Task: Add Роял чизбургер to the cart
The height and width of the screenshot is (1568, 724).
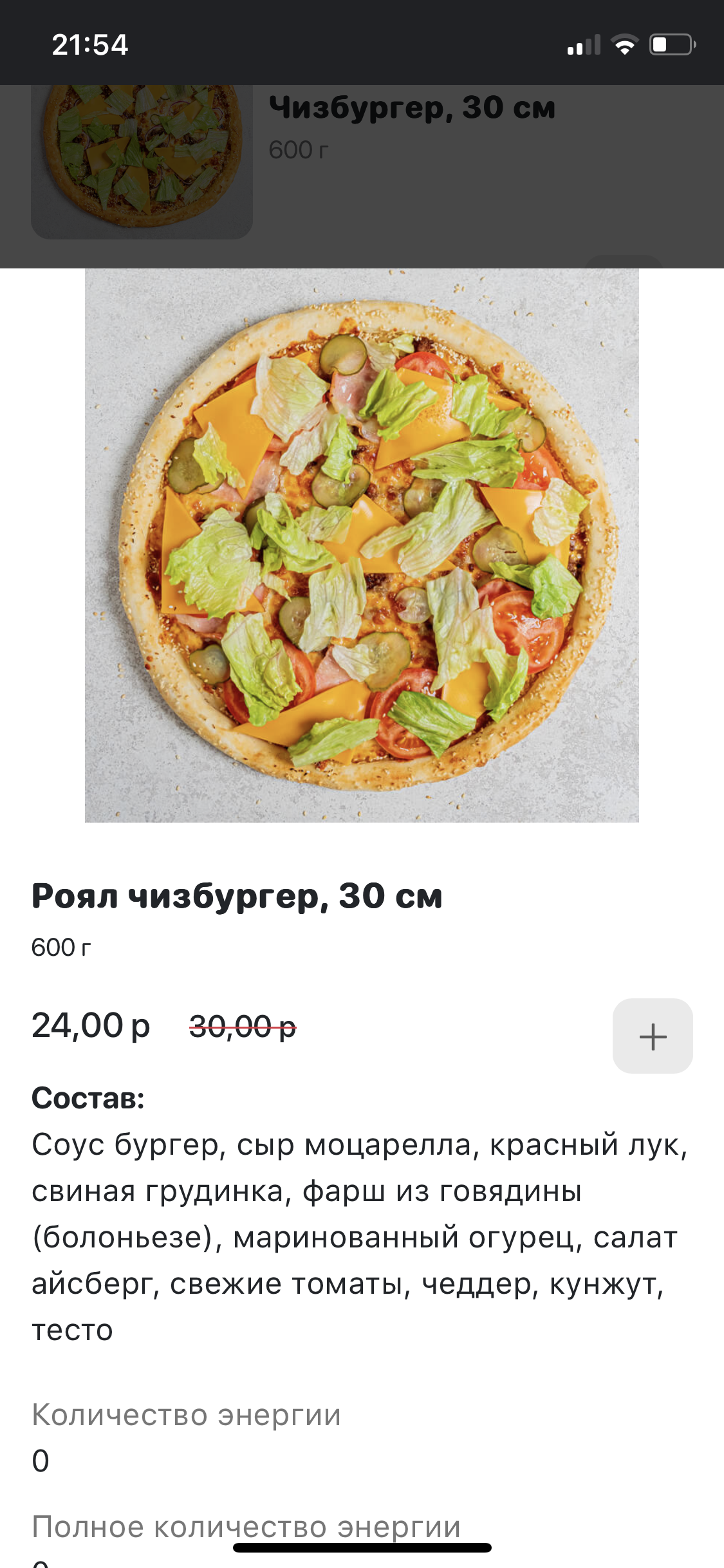Action: point(652,1036)
